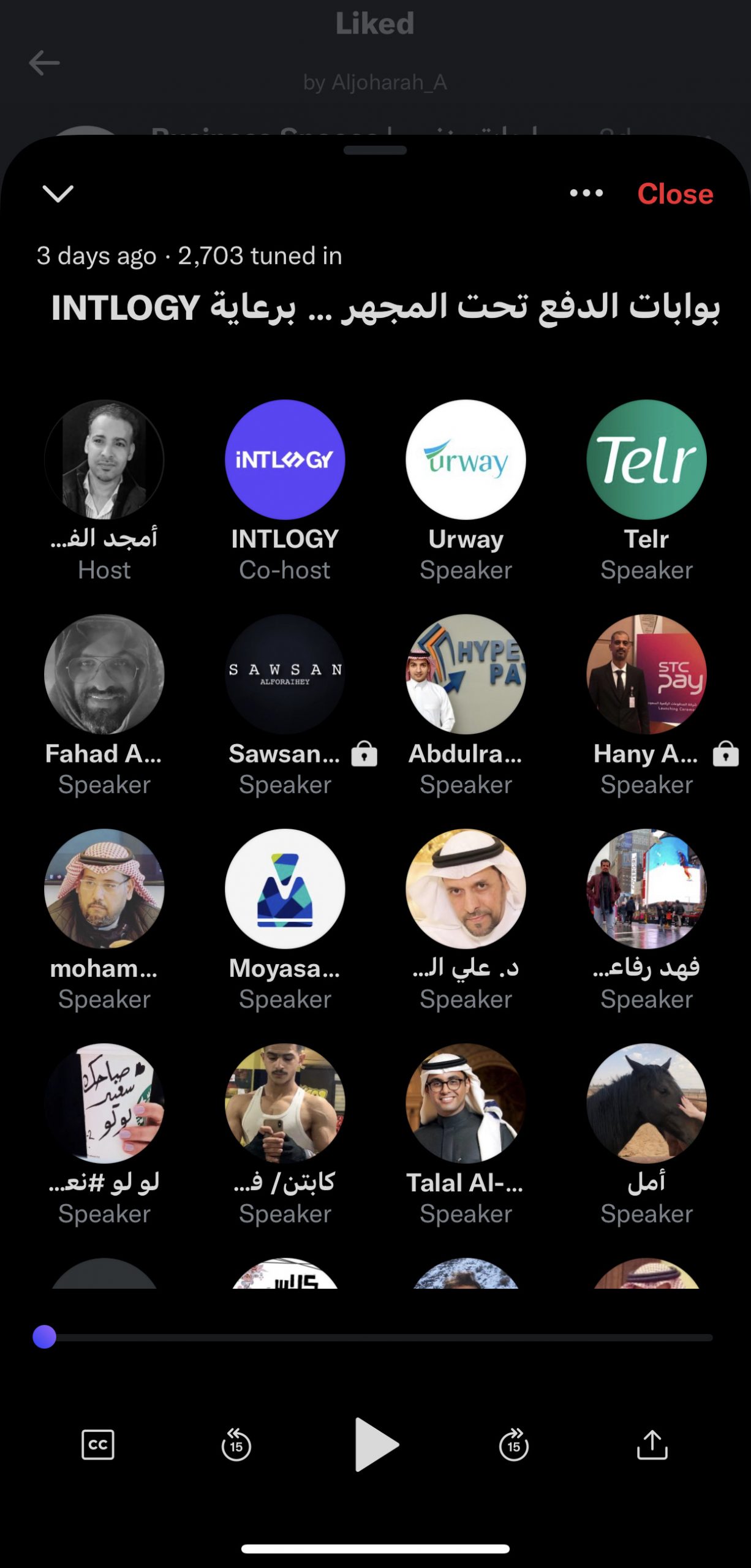This screenshot has height=1568, width=751.
Task: View Abdulra... HyperPay speaker profile
Action: tap(466, 674)
